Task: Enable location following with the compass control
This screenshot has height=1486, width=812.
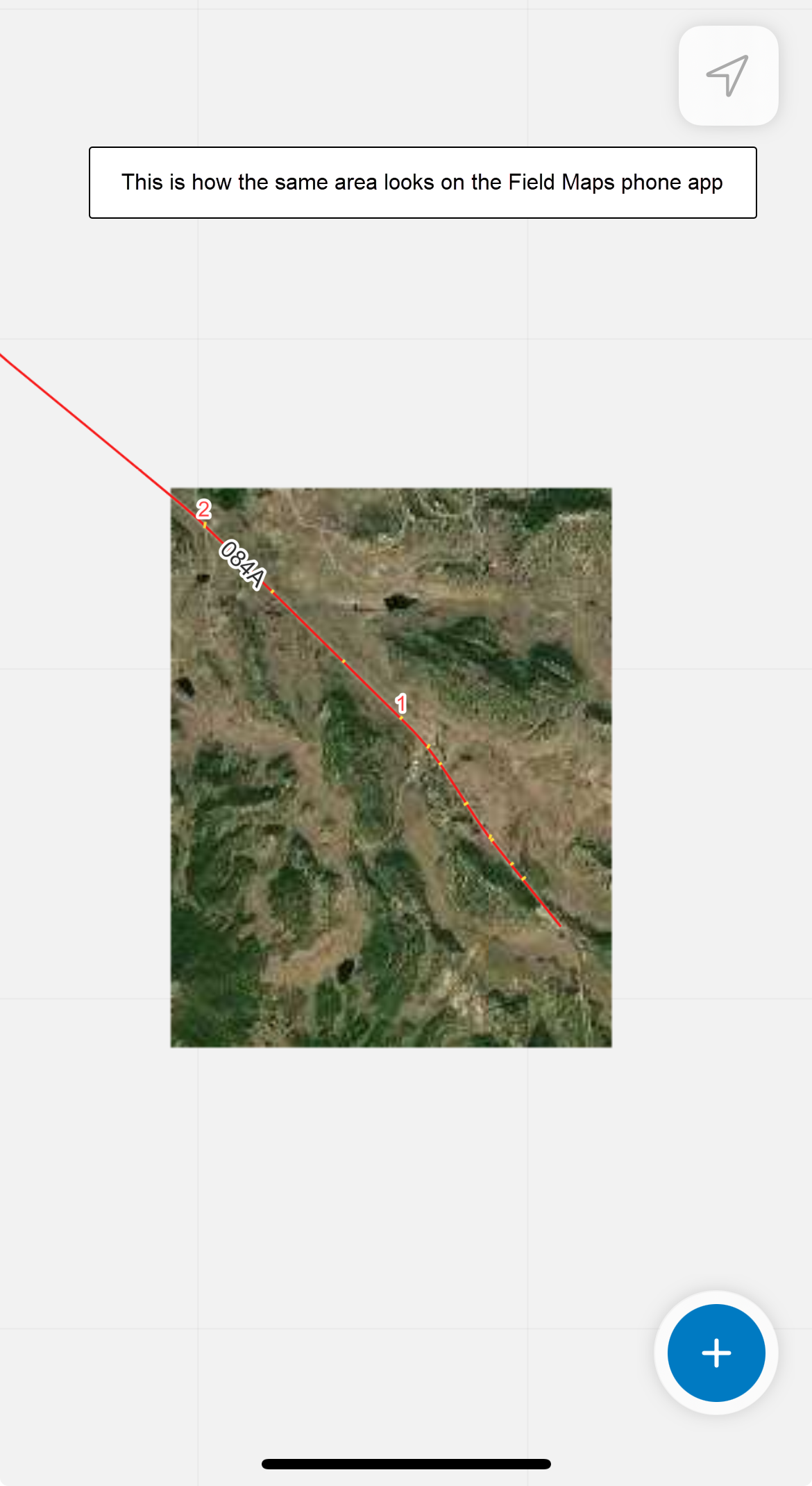Action: 726,75
